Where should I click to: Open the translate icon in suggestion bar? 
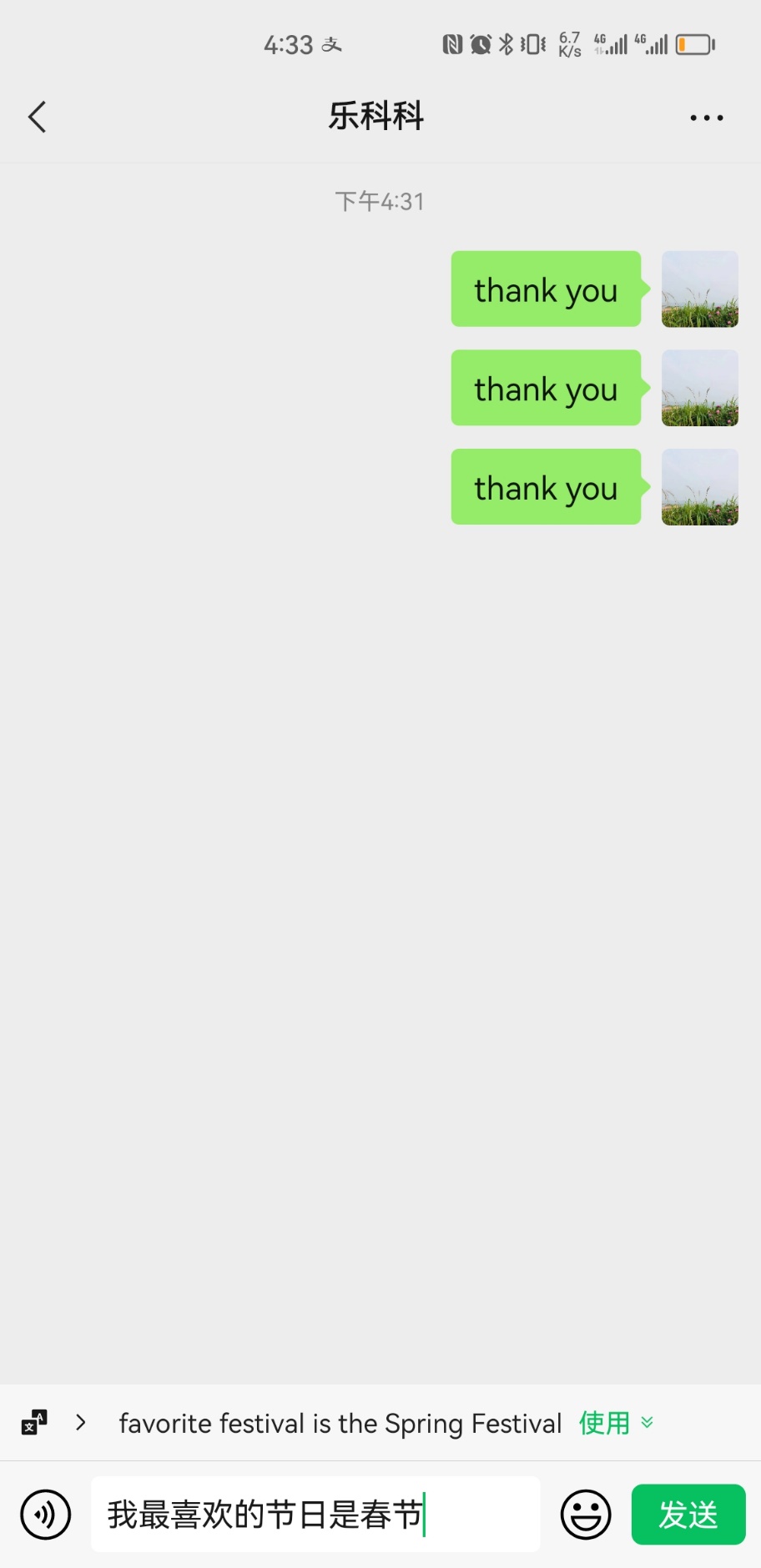(x=34, y=1422)
